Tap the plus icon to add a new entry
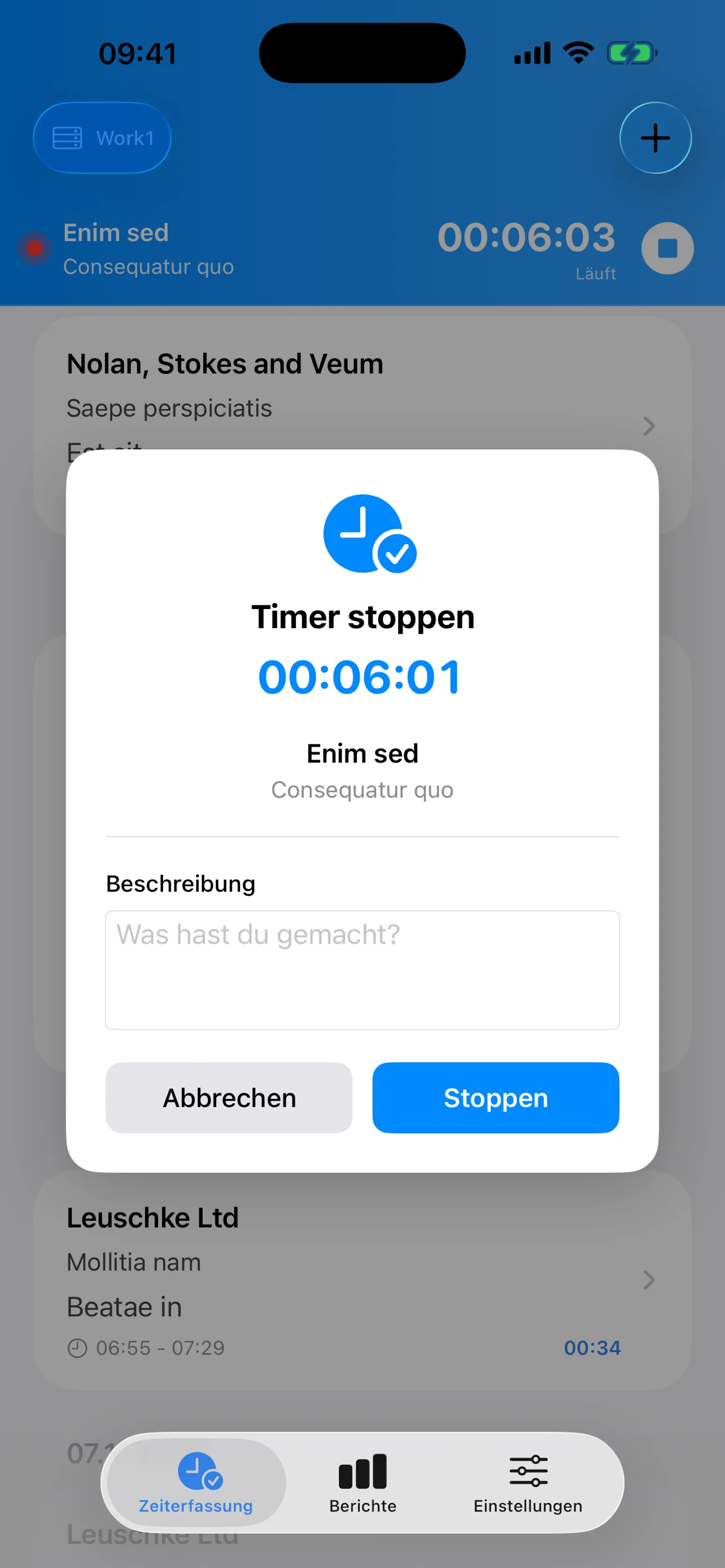725x1568 pixels. [655, 138]
